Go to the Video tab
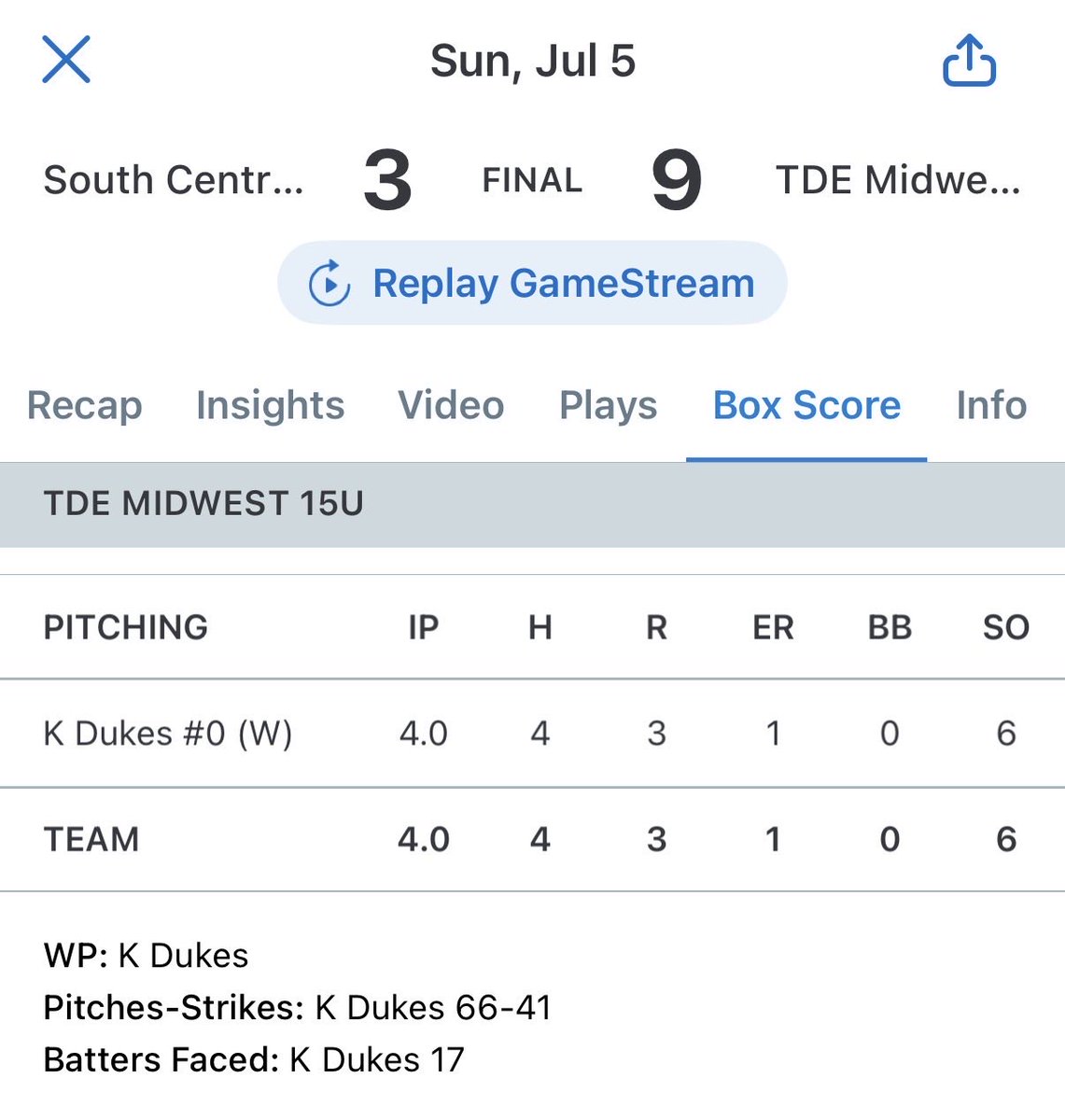Screen dimensions: 1065x1120 [x=452, y=406]
